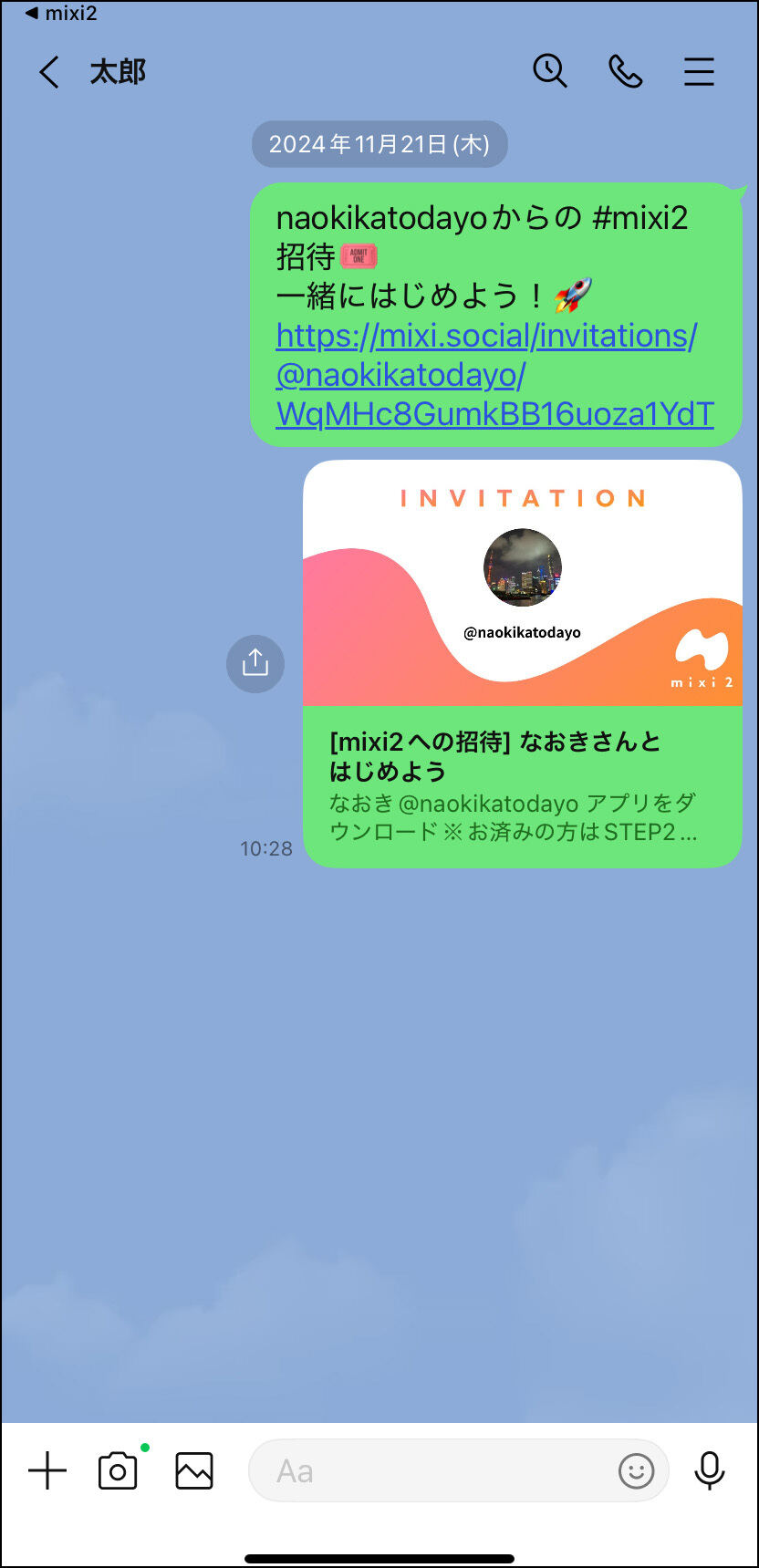The height and width of the screenshot is (1568, 759).
Task: Open the chat menu
Action: (x=699, y=71)
